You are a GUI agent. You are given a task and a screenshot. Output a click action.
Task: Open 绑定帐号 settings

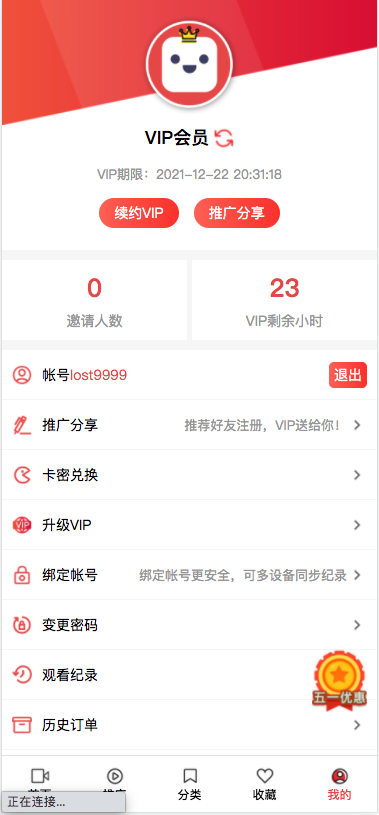coord(189,575)
